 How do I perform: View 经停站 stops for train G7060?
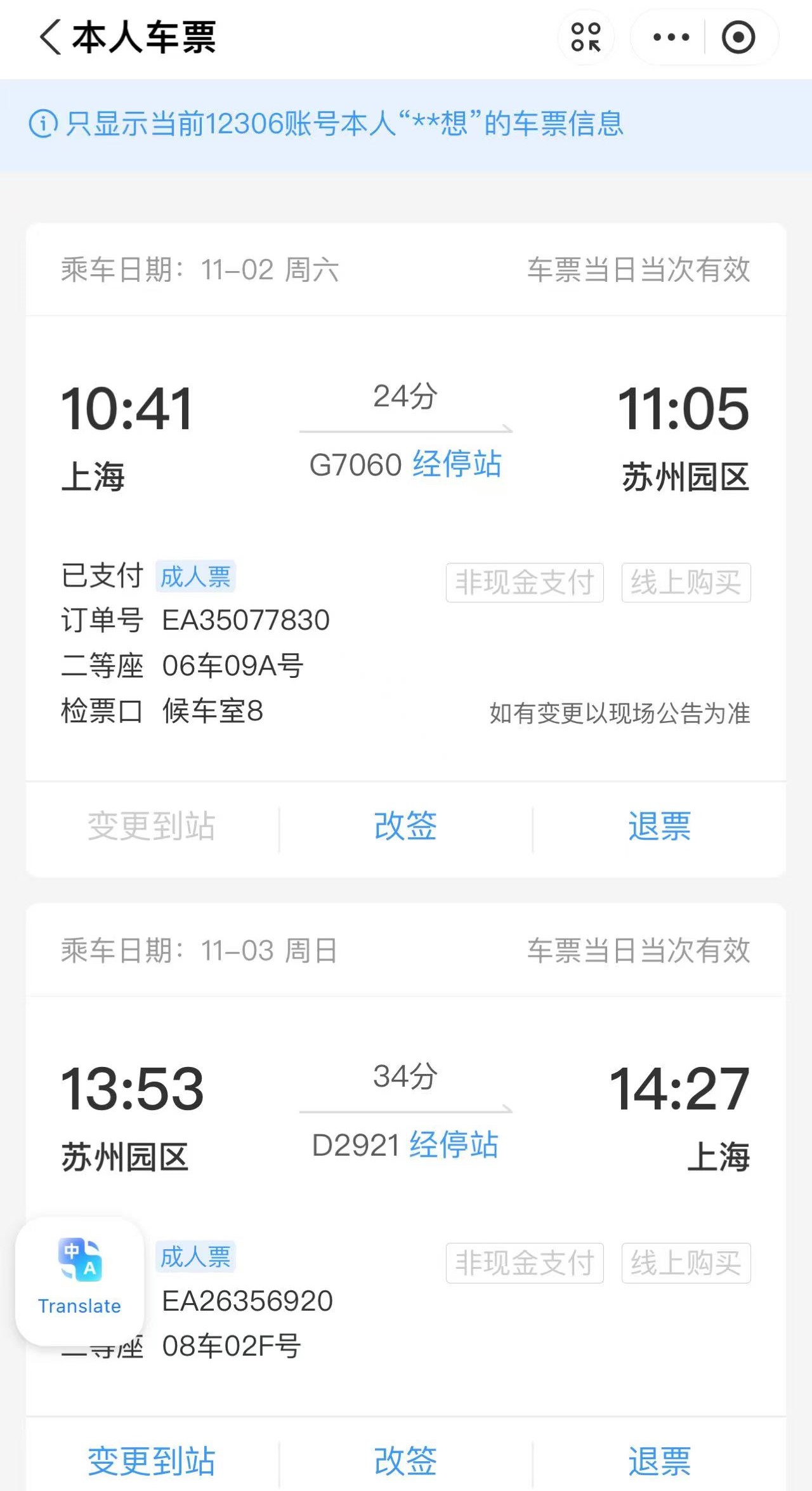pos(457,464)
